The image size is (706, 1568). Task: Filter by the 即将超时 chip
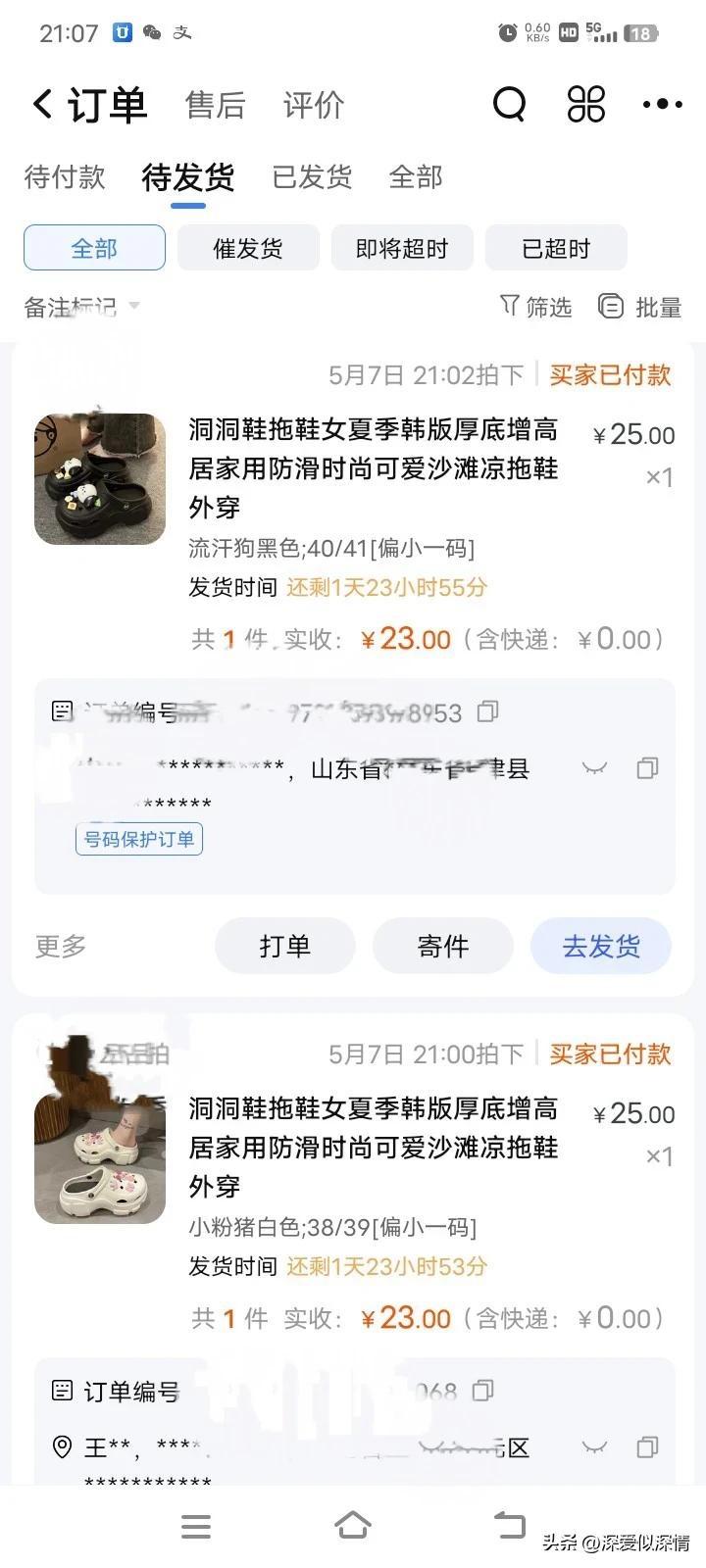click(x=402, y=249)
